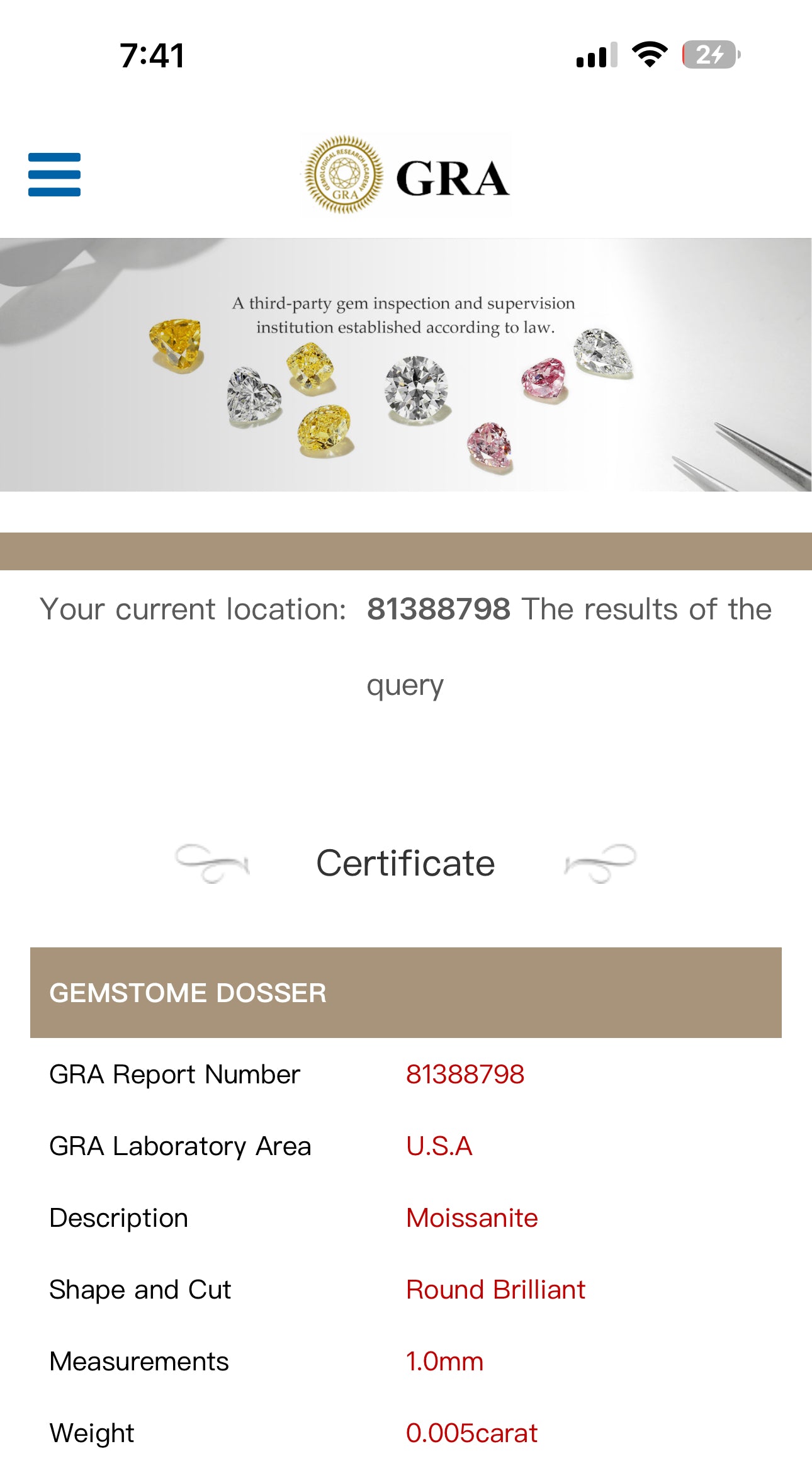
Task: Tap the GRA logo to go home
Action: (x=406, y=176)
